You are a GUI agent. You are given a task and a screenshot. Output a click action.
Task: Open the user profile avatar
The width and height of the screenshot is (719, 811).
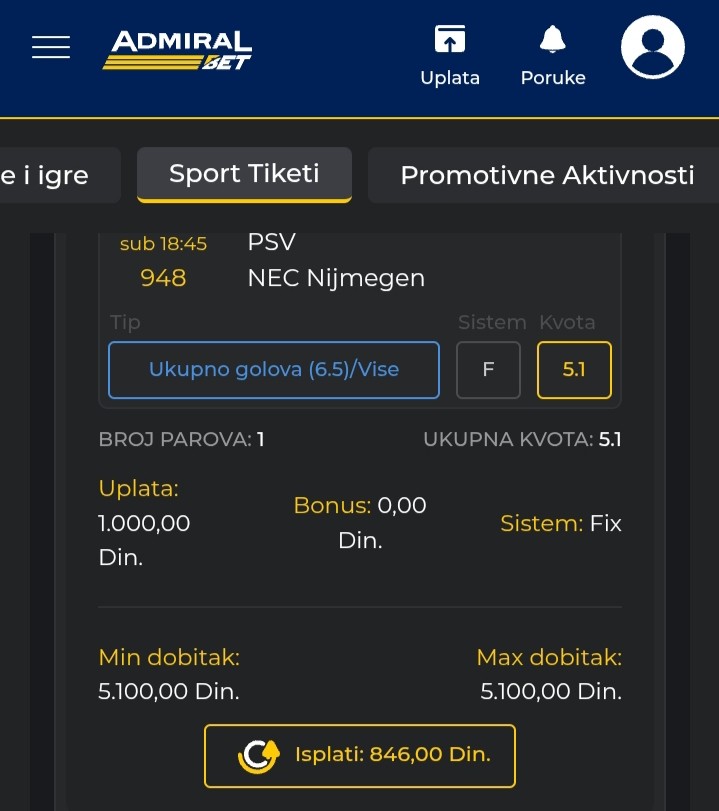652,48
